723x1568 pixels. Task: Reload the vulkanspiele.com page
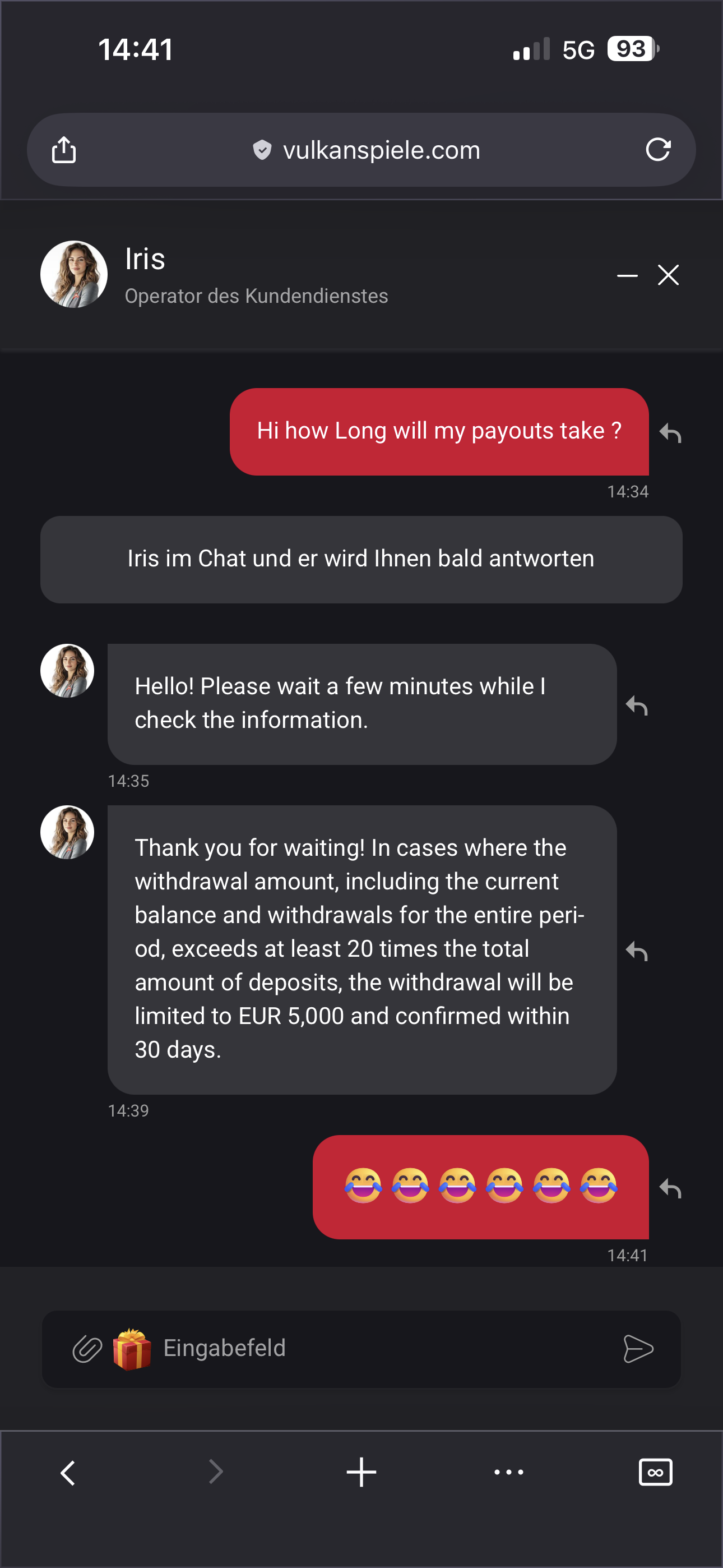[x=658, y=150]
